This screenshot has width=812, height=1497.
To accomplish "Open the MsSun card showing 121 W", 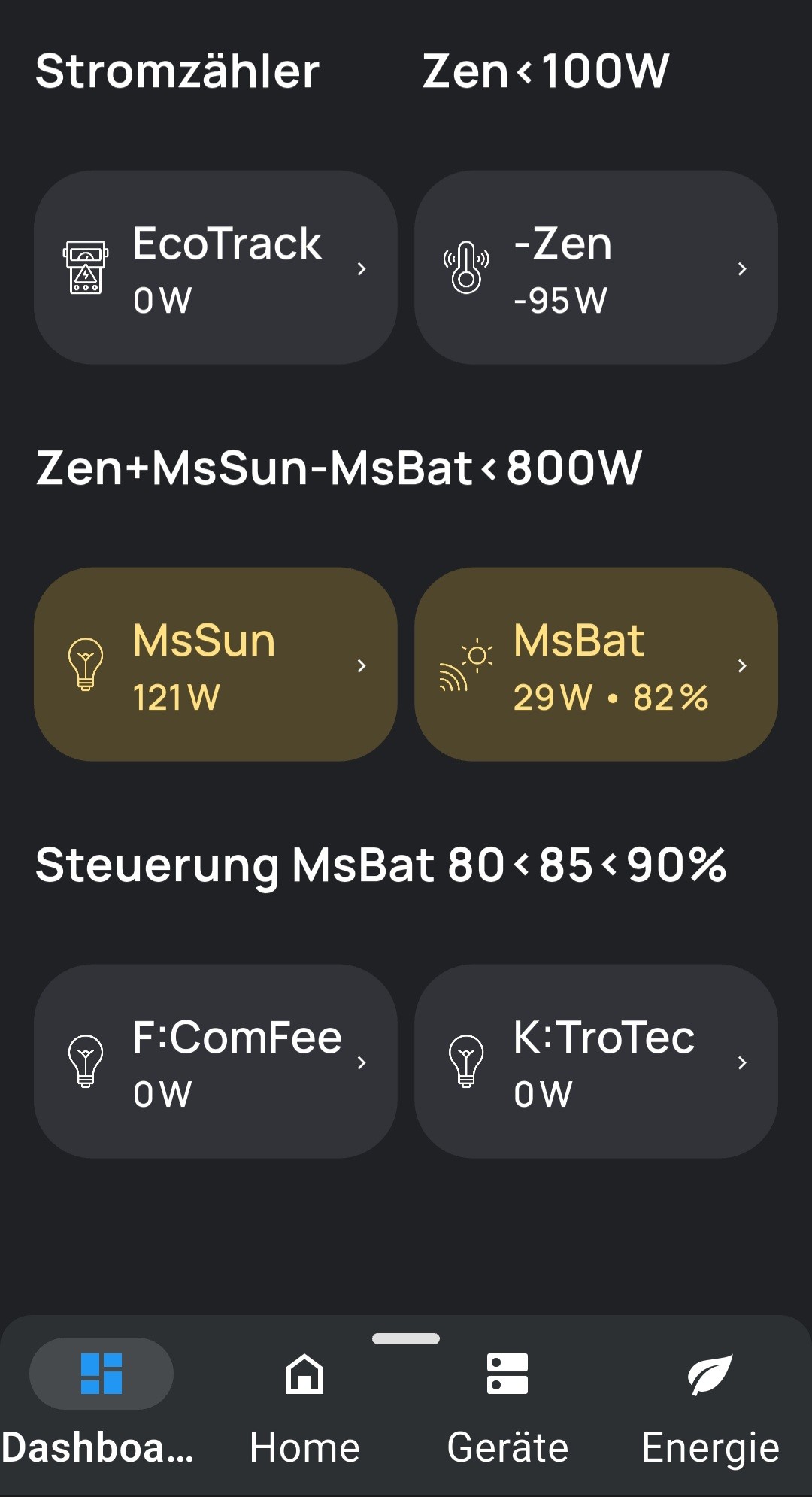I will tap(215, 665).
